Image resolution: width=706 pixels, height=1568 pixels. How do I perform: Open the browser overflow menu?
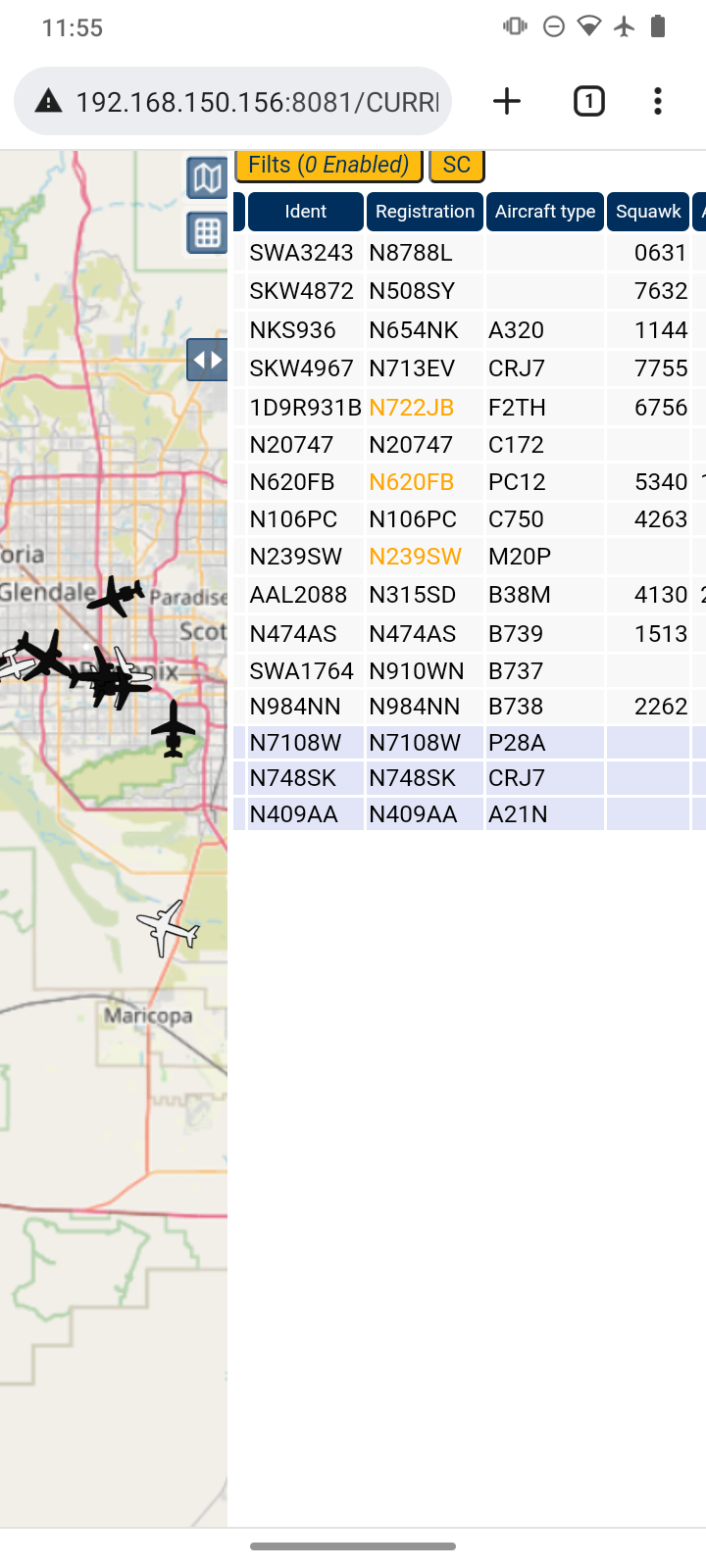coord(658,101)
